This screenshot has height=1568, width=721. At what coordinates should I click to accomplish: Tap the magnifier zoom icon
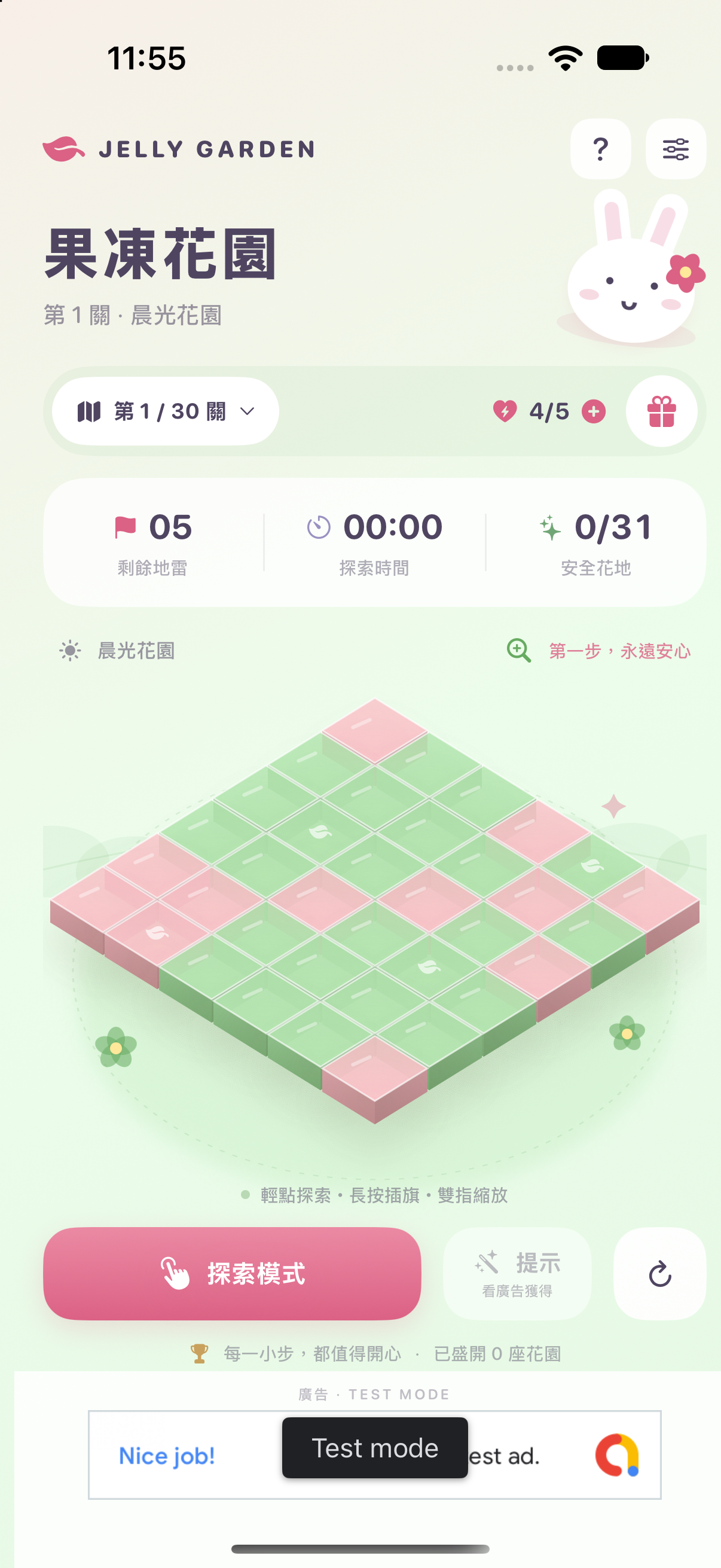[518, 650]
